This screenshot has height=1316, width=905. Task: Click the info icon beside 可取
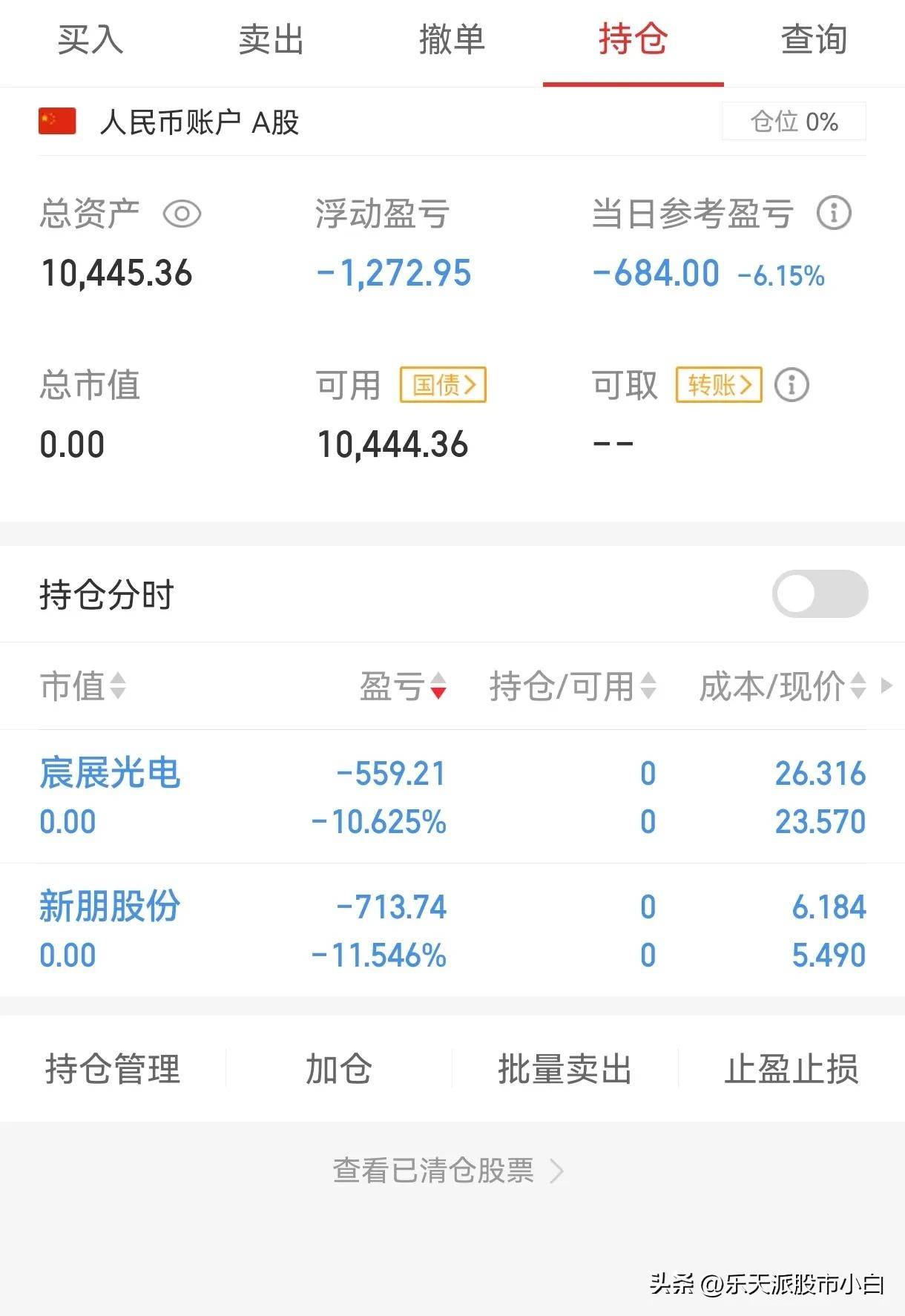click(x=794, y=385)
